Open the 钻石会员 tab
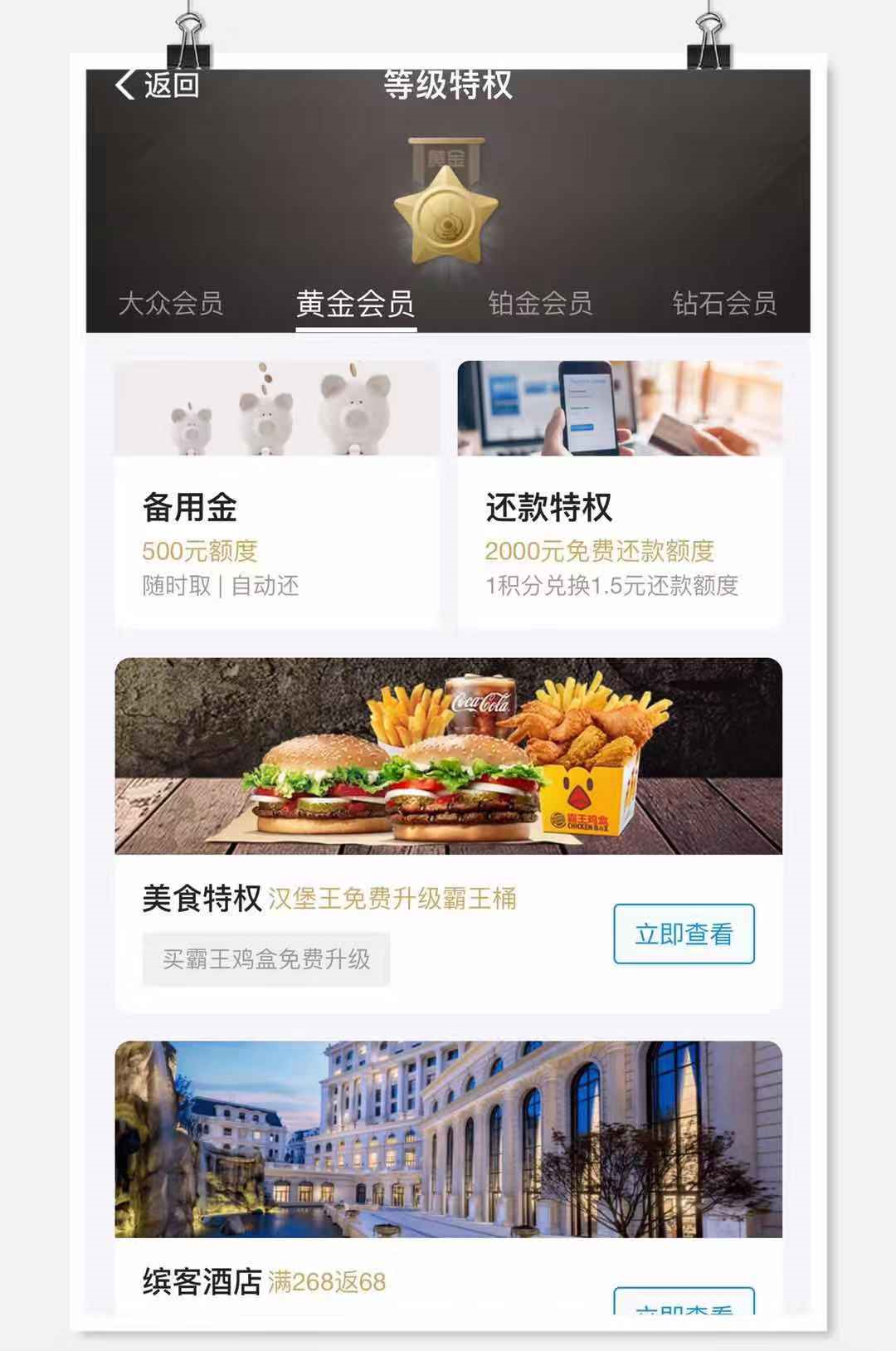This screenshot has width=896, height=1351. point(724,304)
